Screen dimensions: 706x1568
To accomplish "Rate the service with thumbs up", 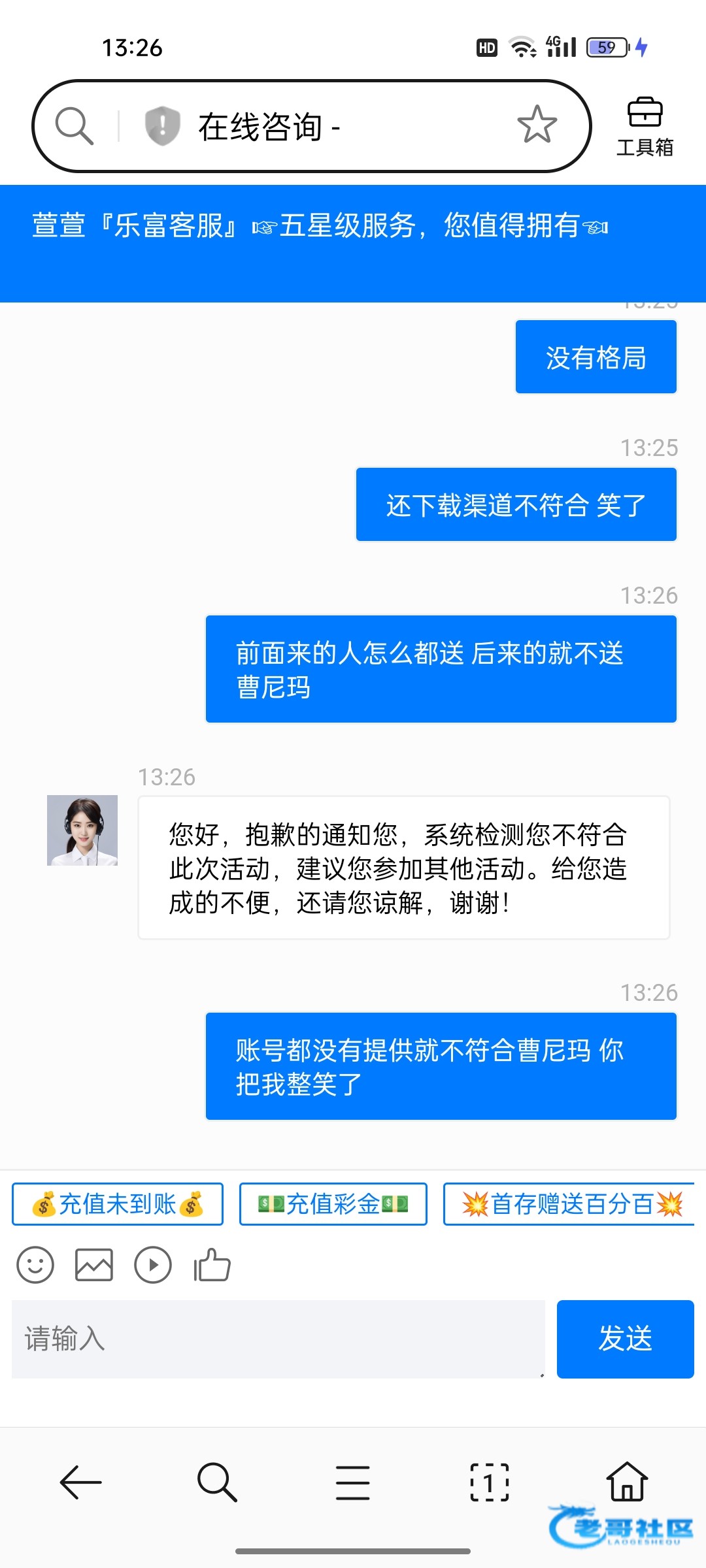I will tap(212, 1266).
